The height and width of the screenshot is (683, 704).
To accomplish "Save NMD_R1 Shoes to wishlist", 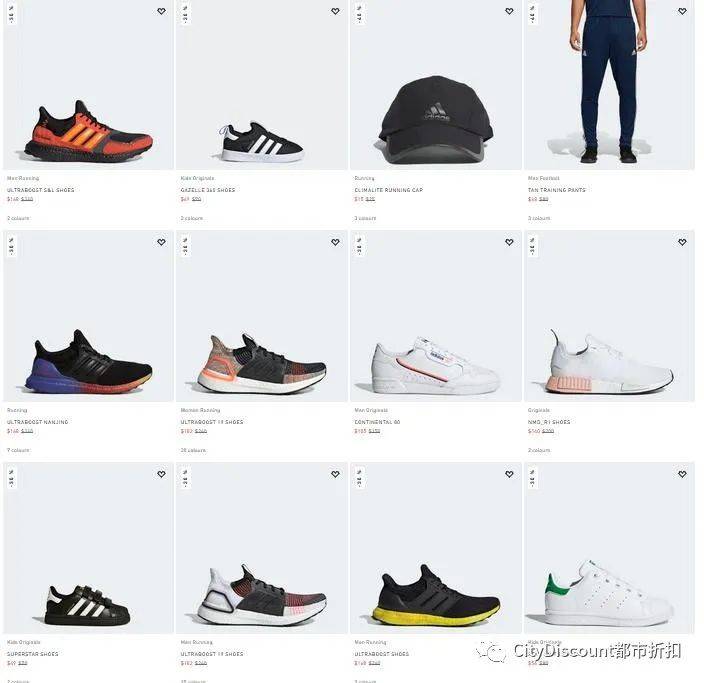I will click(682, 242).
